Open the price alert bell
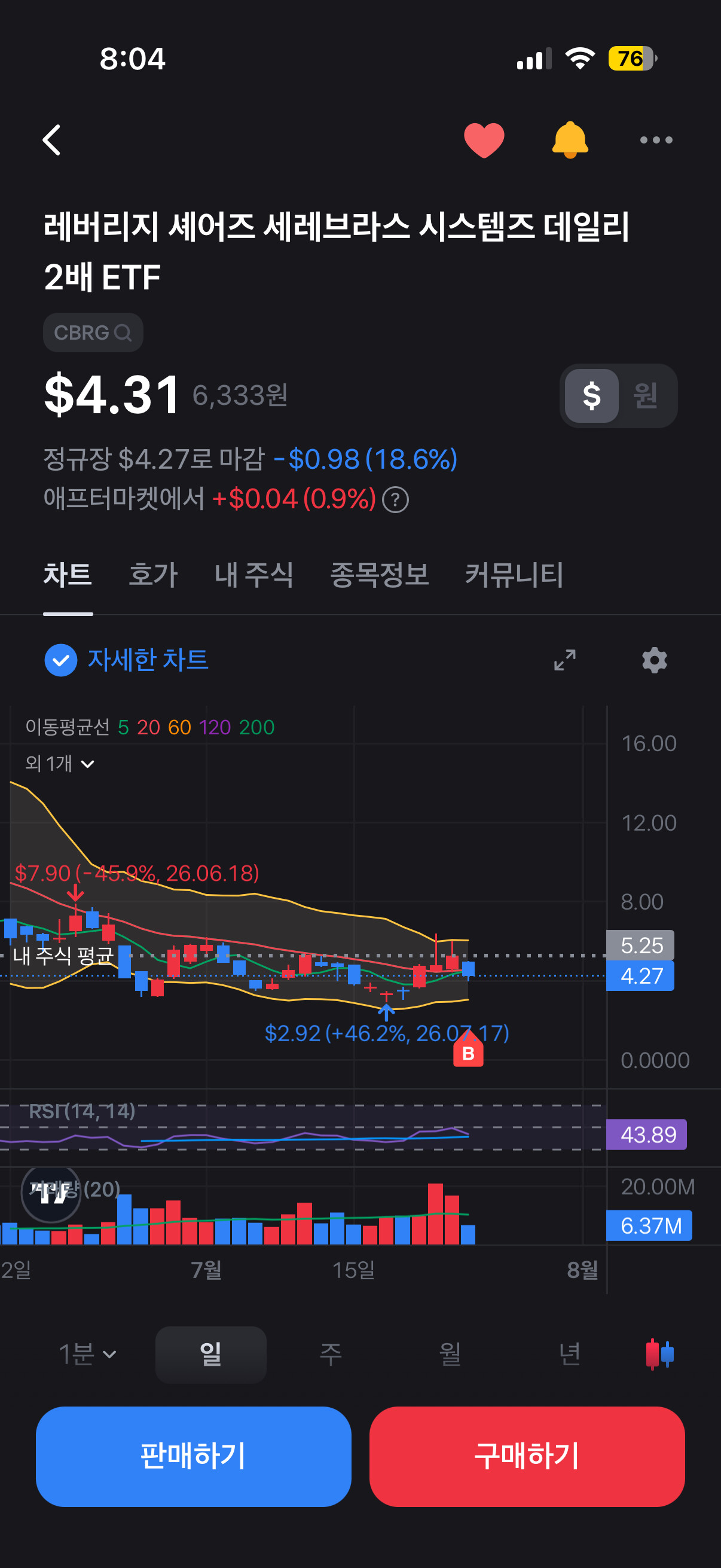The image size is (721, 1568). coord(570,140)
